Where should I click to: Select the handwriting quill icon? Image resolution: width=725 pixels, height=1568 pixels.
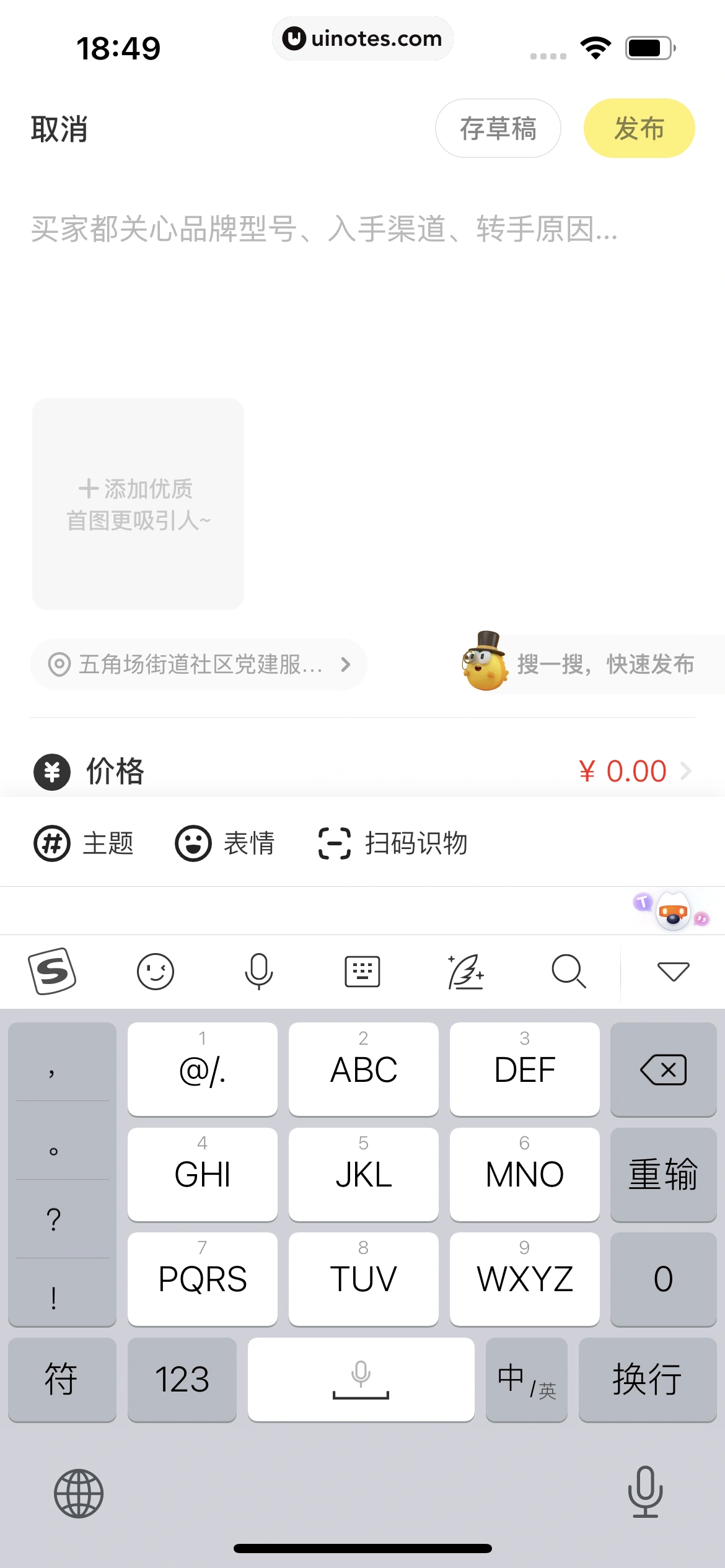click(466, 971)
